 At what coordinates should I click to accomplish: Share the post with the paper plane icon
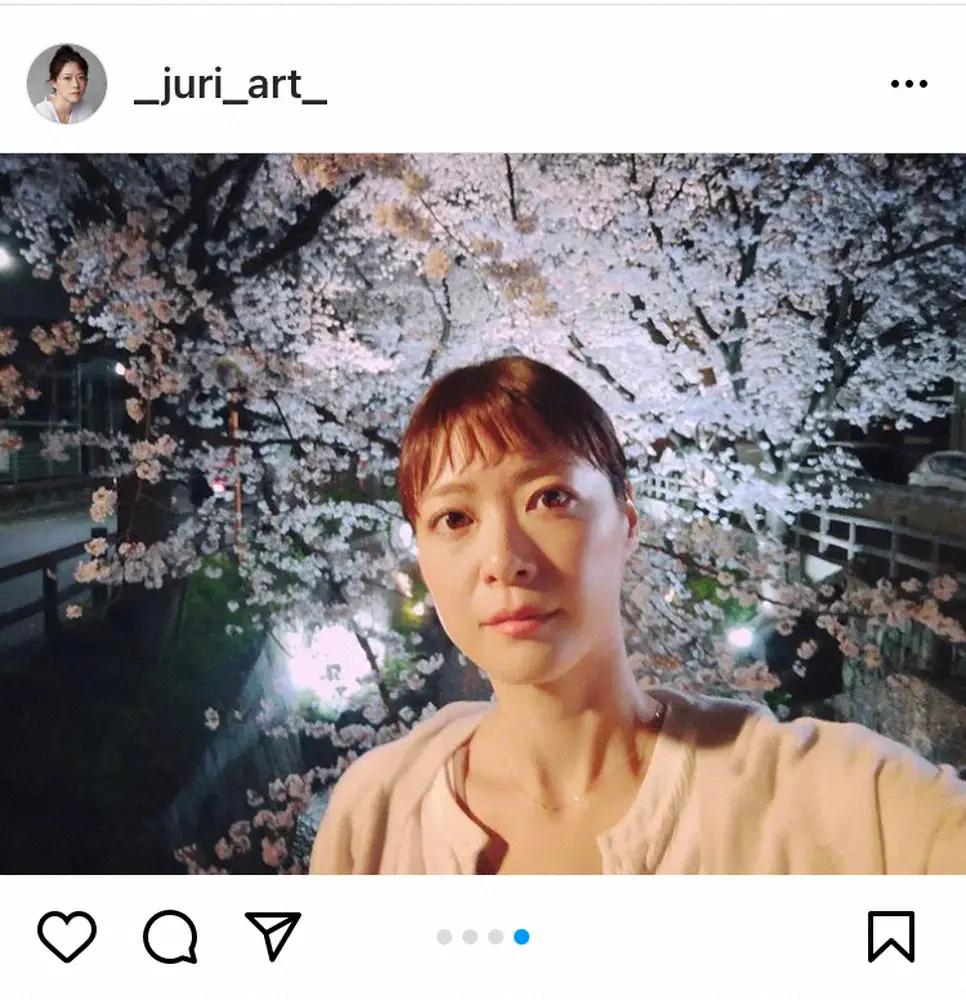(273, 937)
